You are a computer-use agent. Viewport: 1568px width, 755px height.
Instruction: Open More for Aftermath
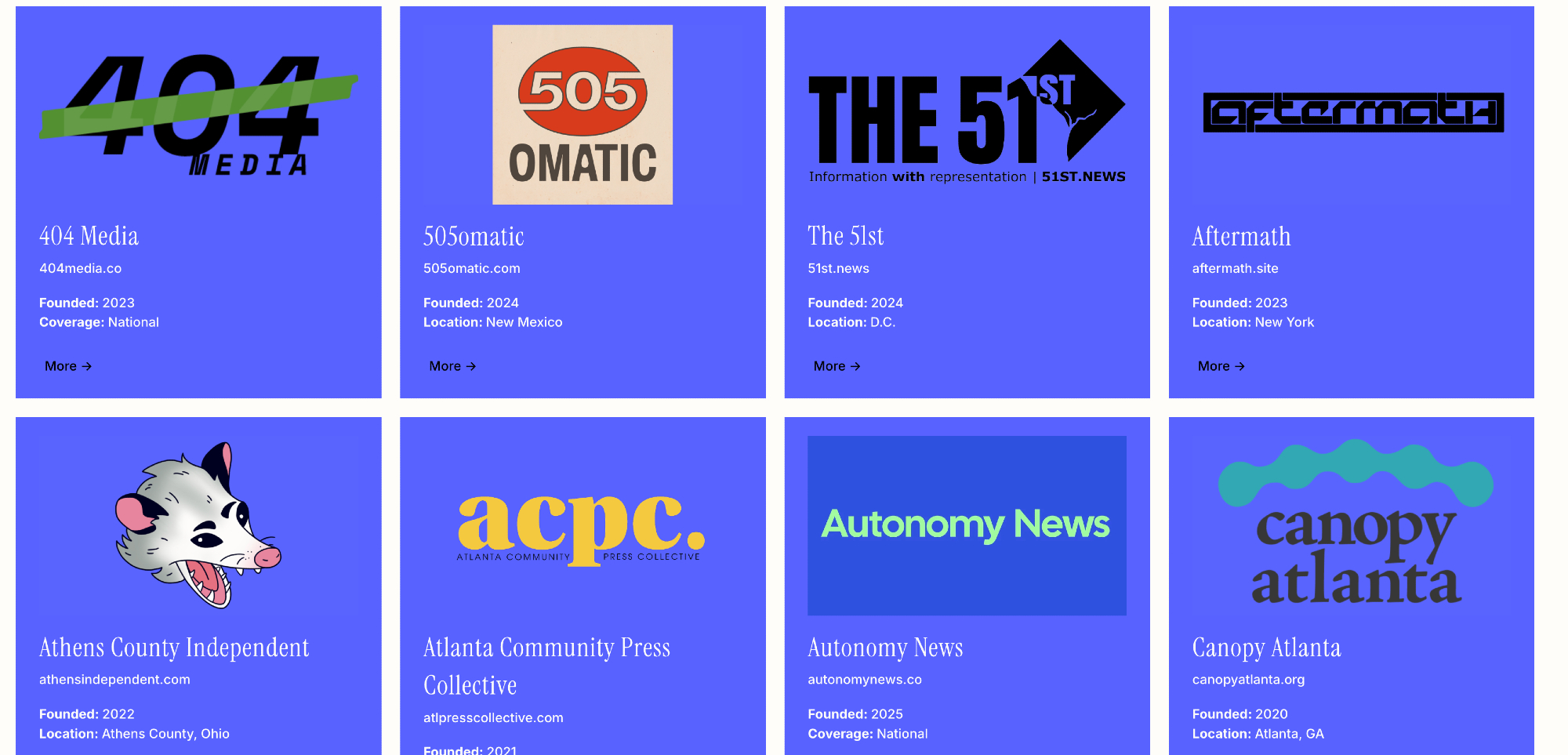[x=1221, y=366]
